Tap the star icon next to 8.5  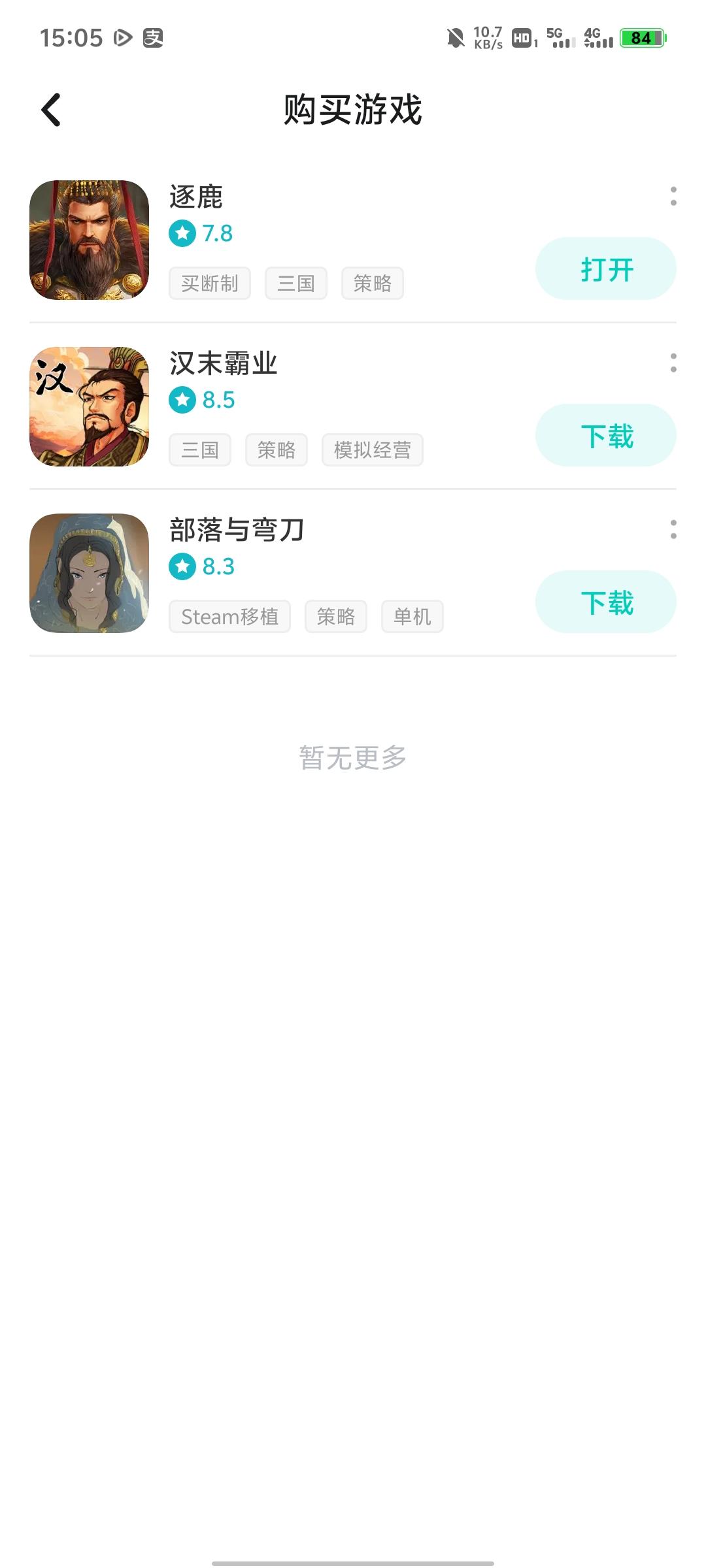coord(182,400)
